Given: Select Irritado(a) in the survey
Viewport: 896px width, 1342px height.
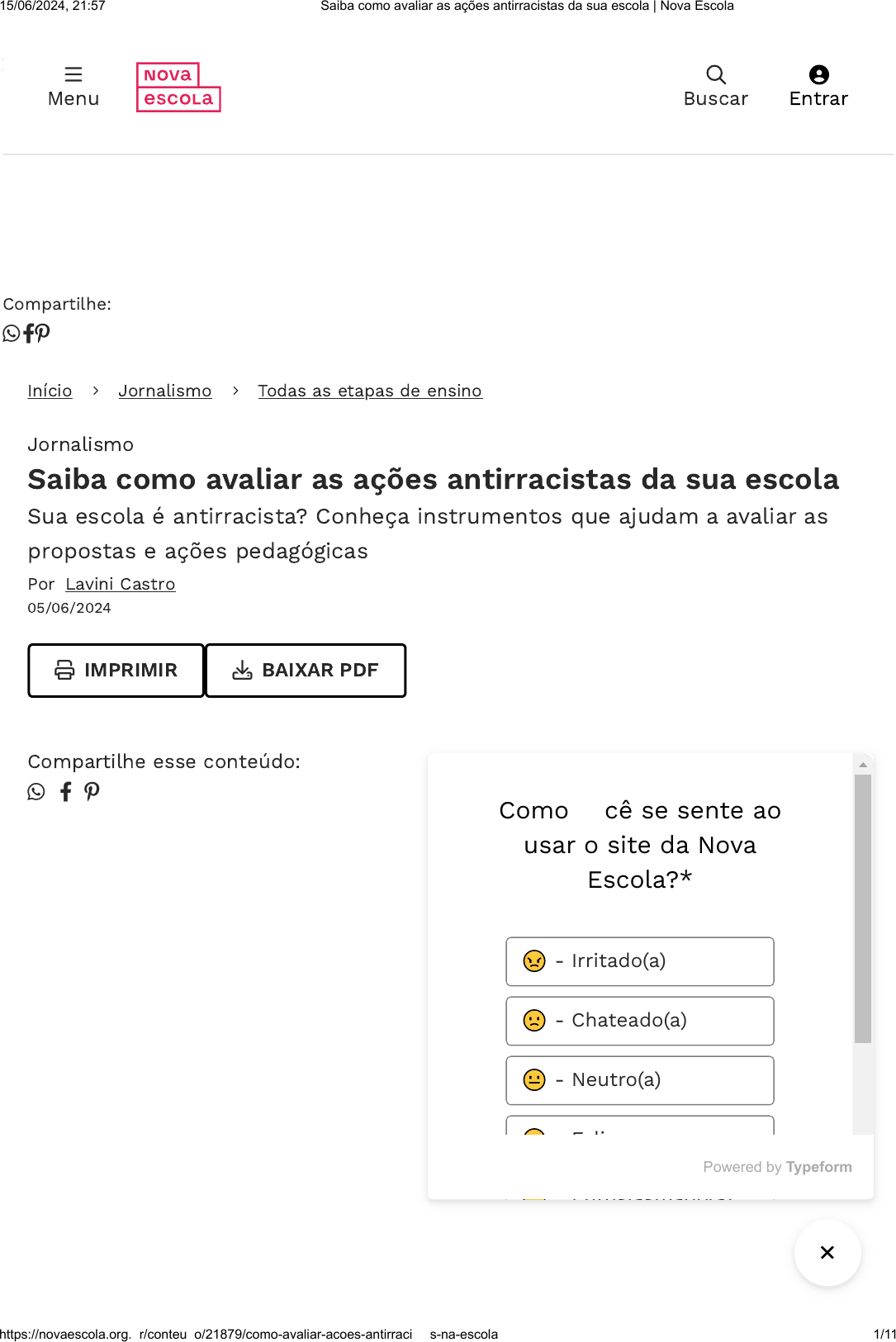Looking at the screenshot, I should (640, 961).
